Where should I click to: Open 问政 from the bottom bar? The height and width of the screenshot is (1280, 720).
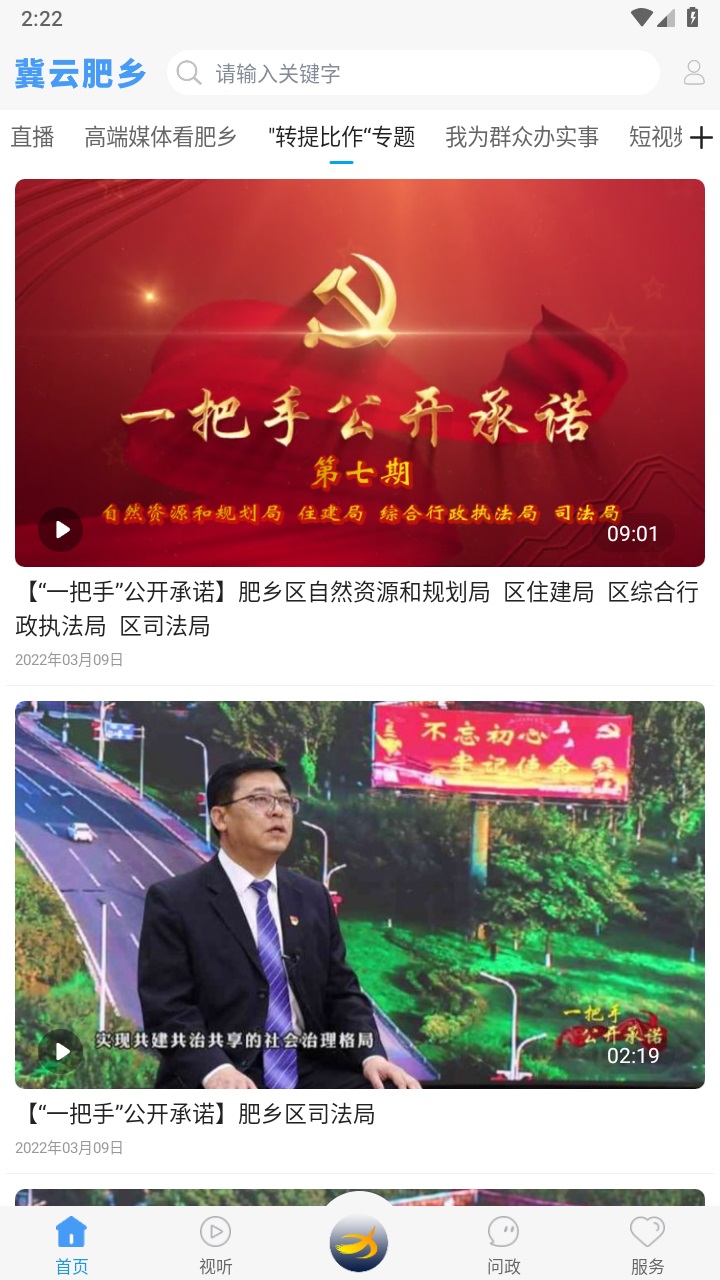504,1240
